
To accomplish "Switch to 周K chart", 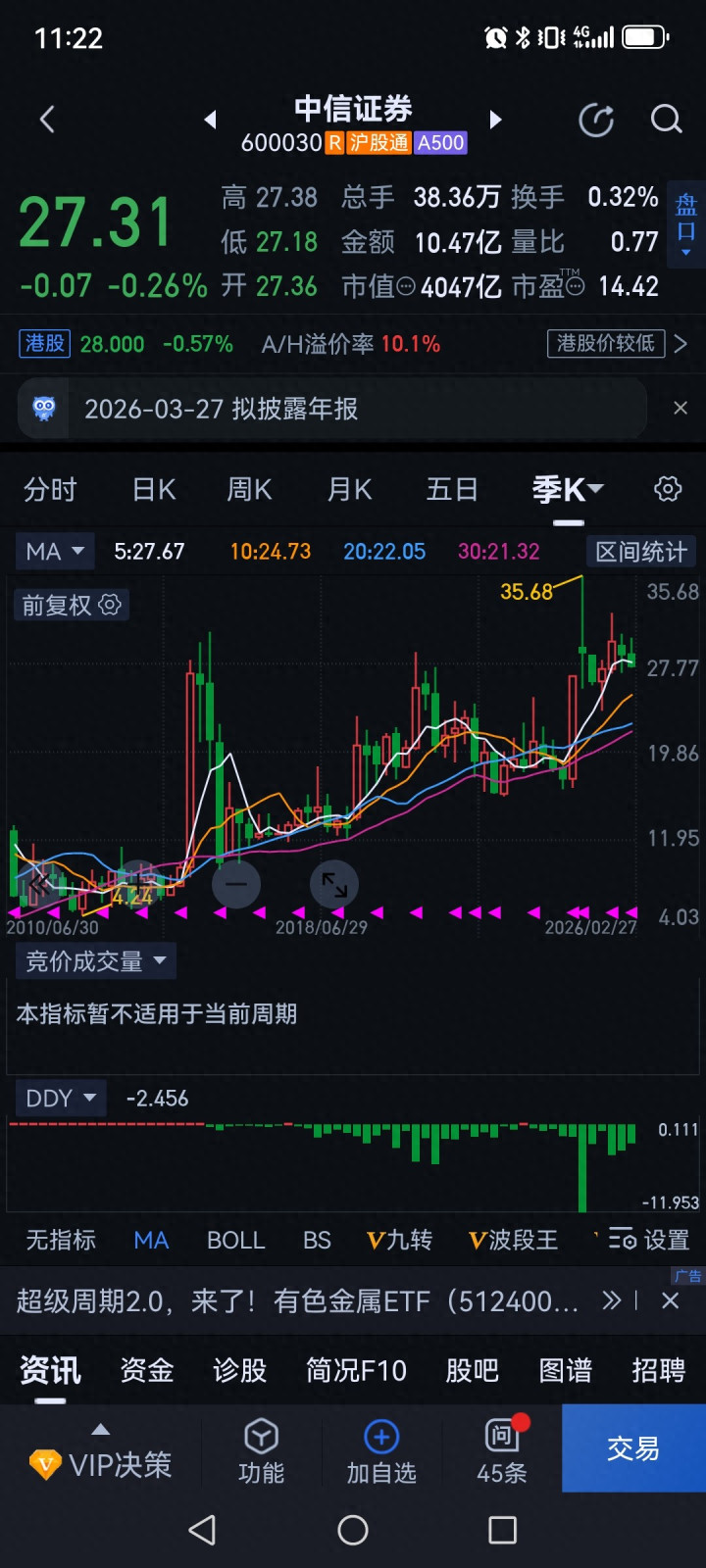I will [x=249, y=489].
